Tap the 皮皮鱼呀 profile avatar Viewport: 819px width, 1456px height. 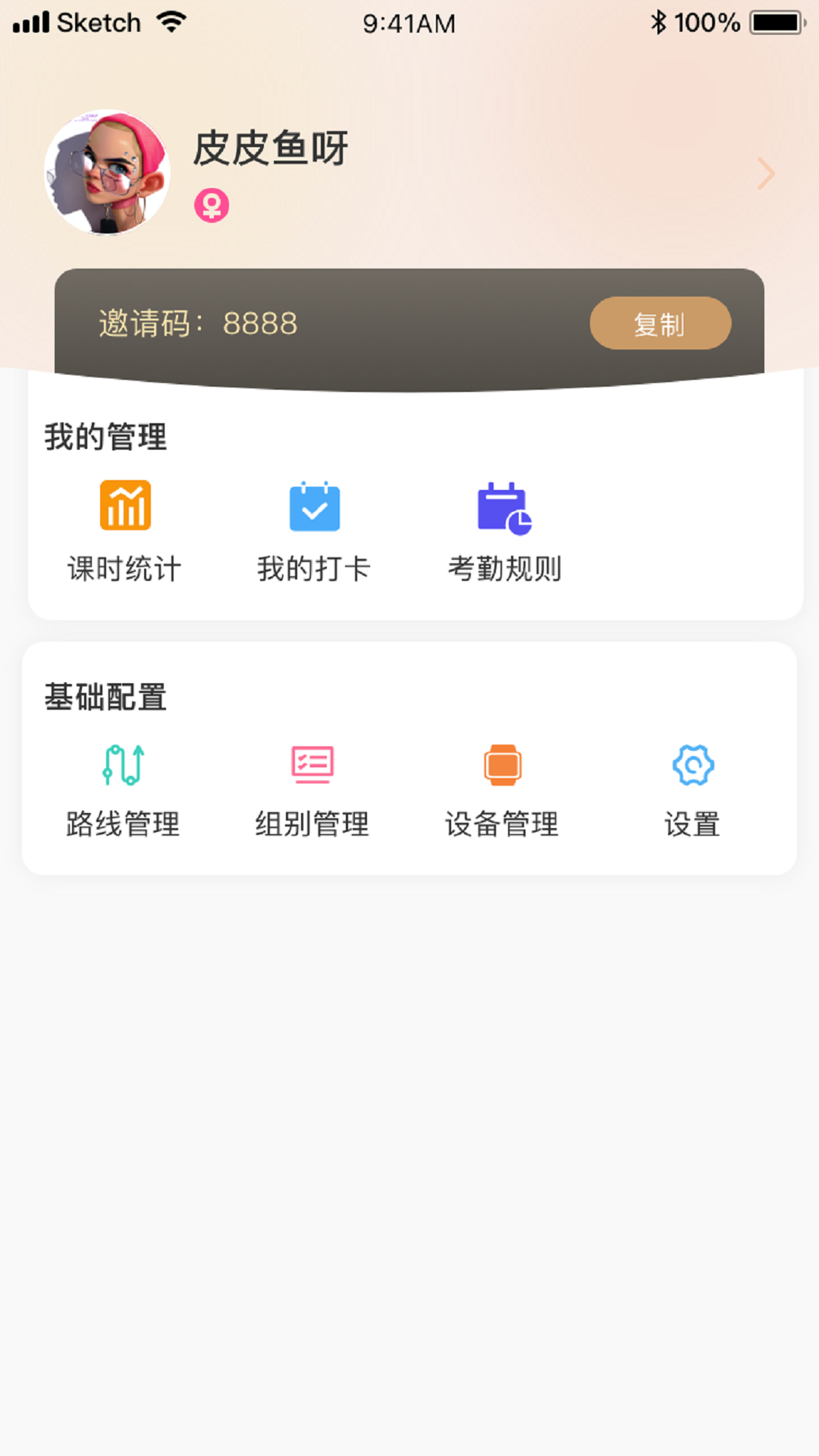pyautogui.click(x=107, y=172)
